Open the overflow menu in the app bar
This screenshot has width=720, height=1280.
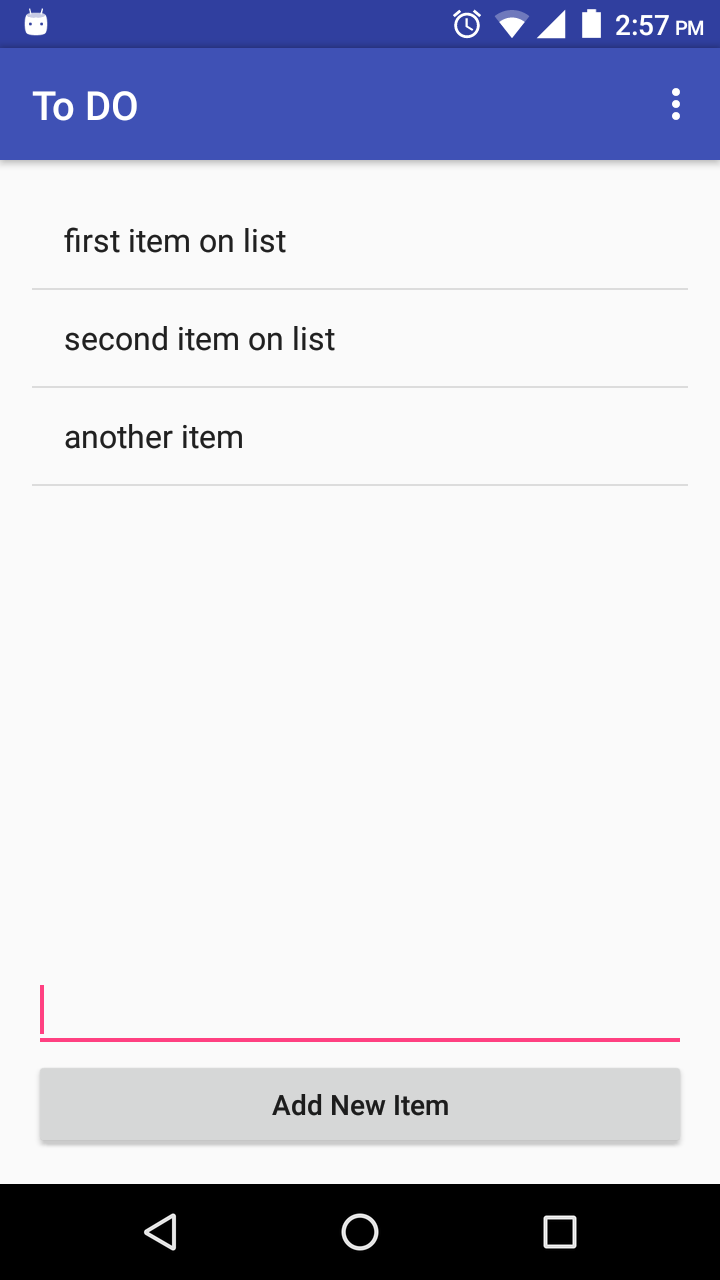(676, 103)
